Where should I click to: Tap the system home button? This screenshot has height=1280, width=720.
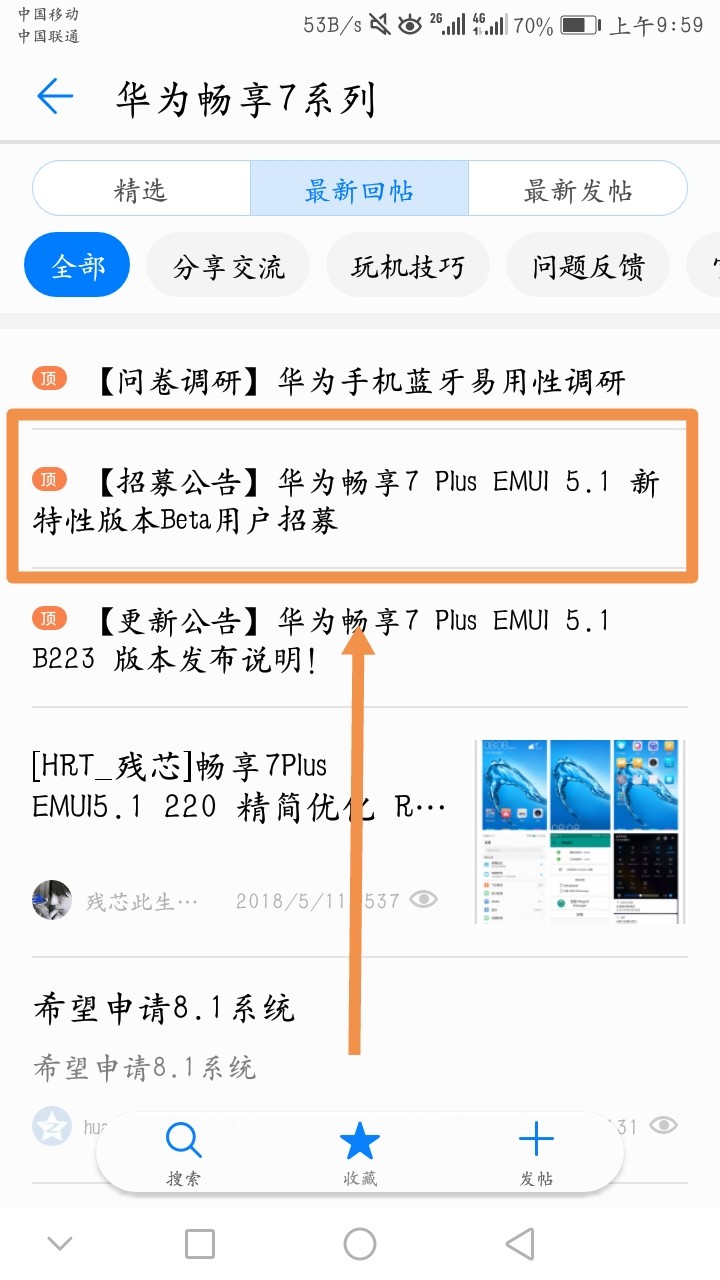(x=360, y=1244)
